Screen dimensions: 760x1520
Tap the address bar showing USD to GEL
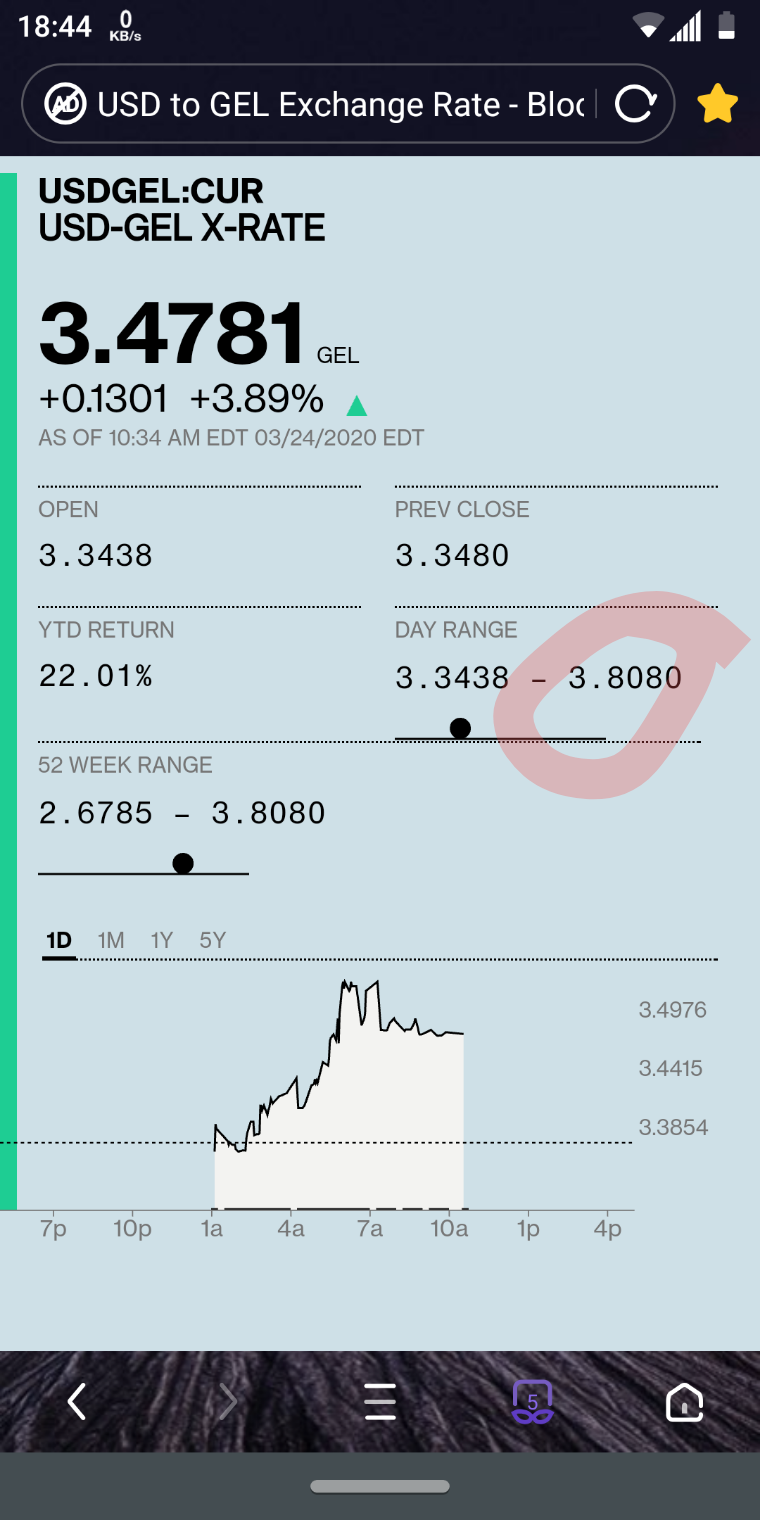[340, 104]
